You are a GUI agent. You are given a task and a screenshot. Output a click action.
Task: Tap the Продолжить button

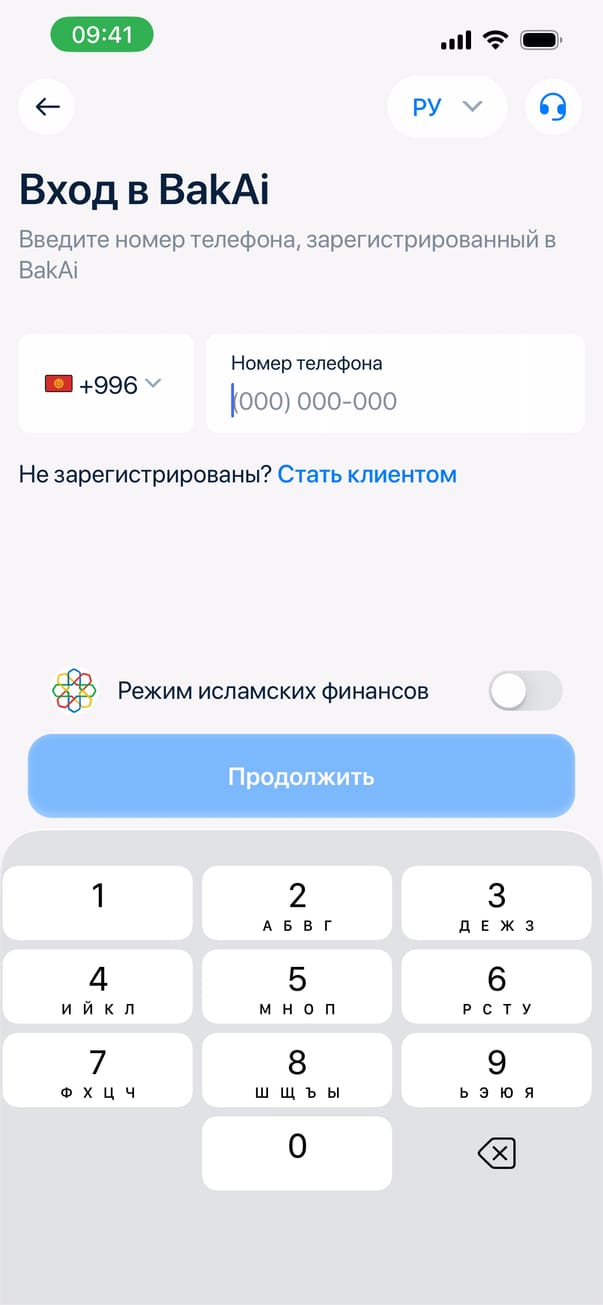(x=301, y=777)
